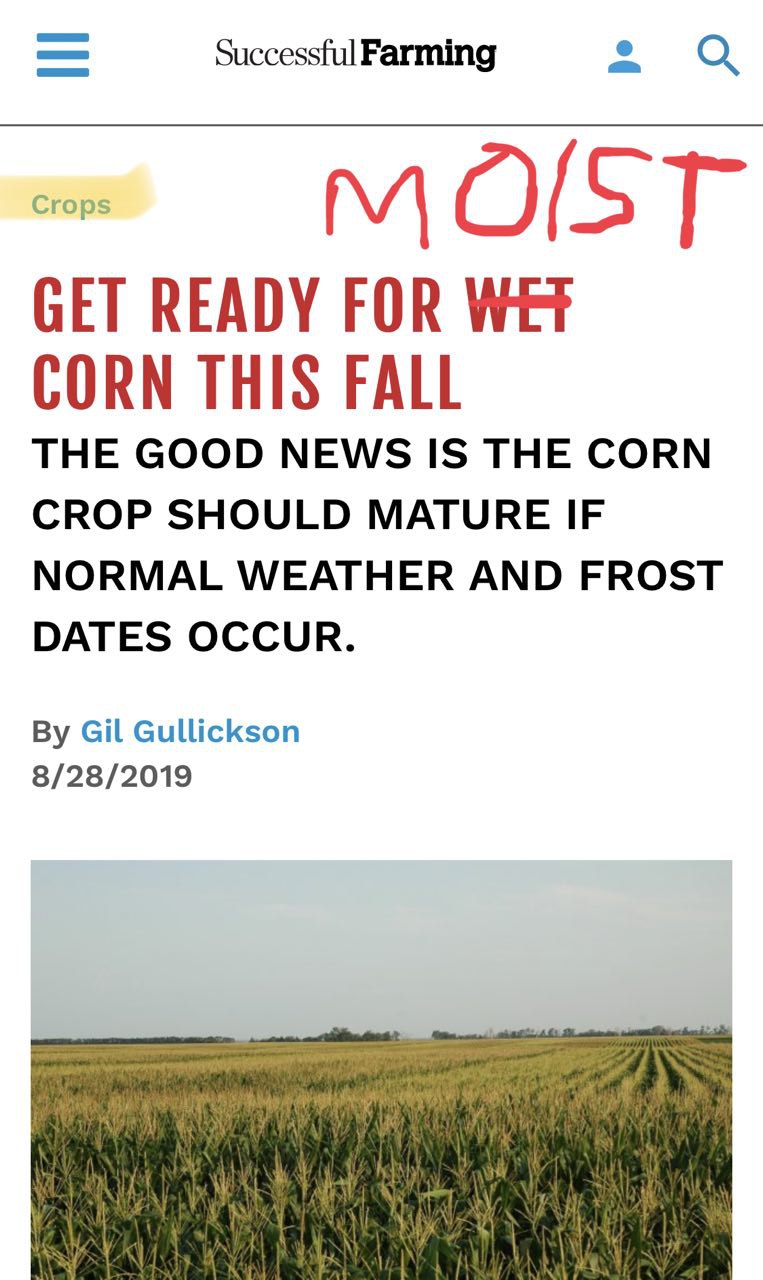Go to the Successful Farming homepage logo

coord(356,54)
